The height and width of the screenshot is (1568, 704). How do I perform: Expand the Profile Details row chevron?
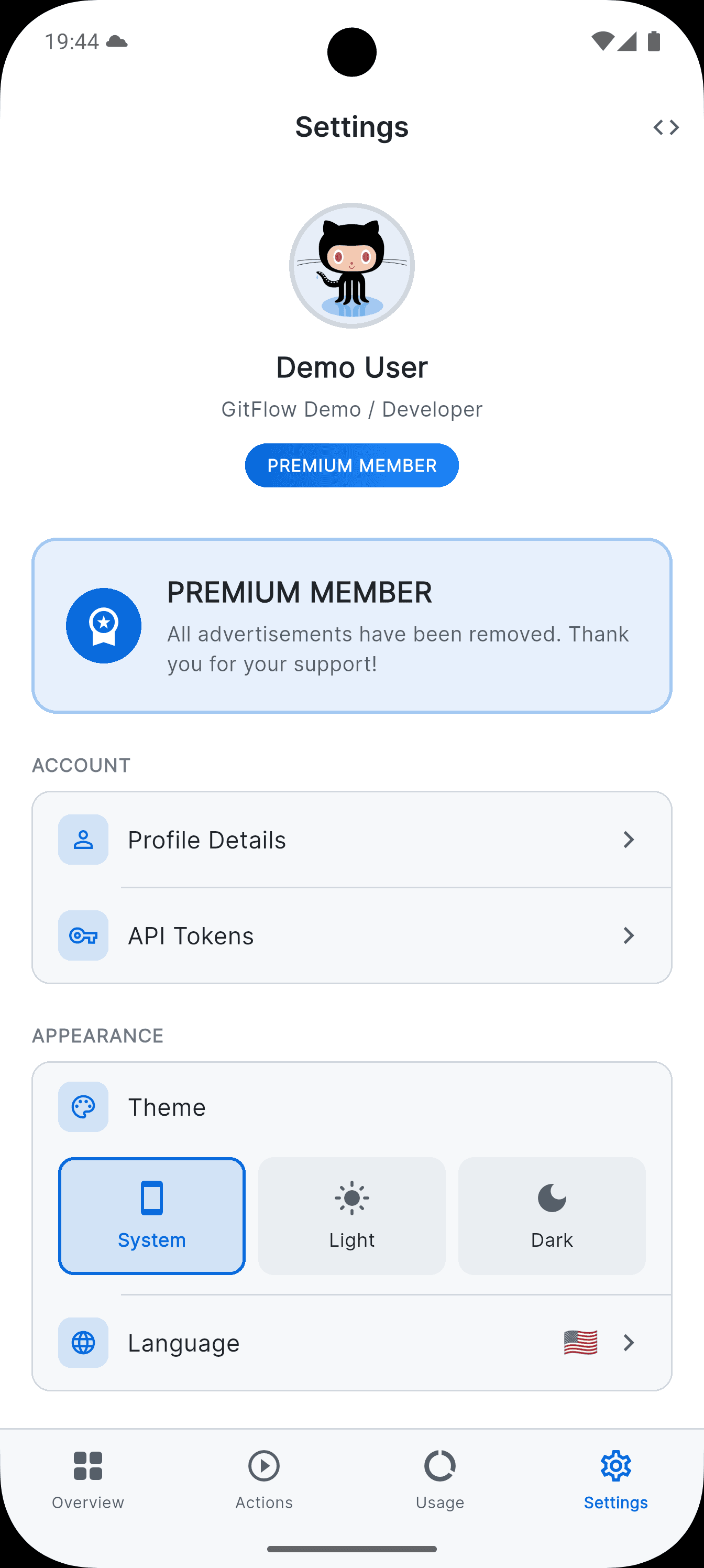point(630,840)
